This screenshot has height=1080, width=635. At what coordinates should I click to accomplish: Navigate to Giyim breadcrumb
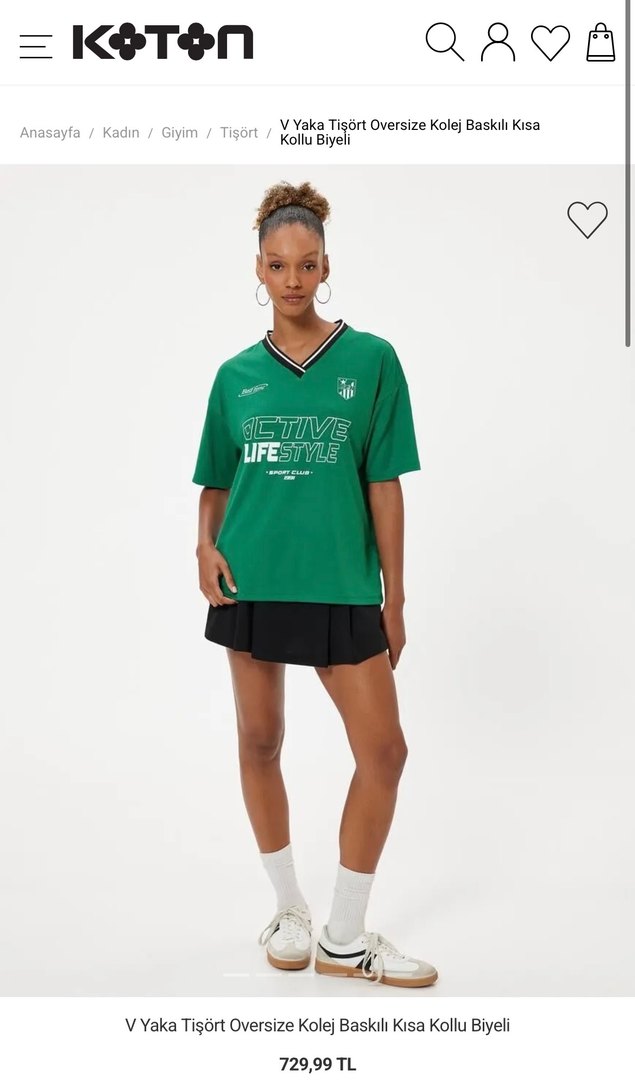180,132
